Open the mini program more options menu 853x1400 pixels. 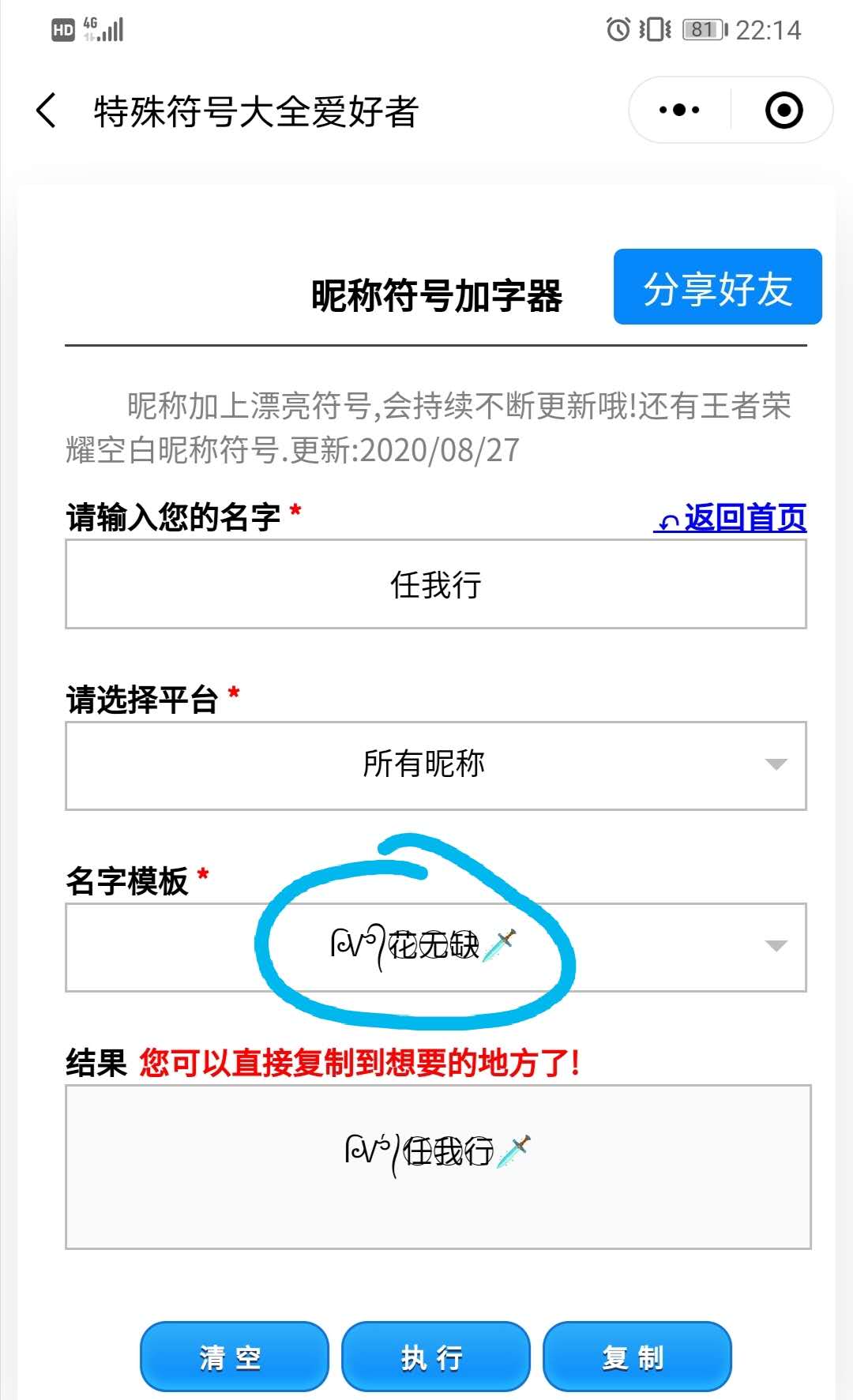tap(679, 111)
